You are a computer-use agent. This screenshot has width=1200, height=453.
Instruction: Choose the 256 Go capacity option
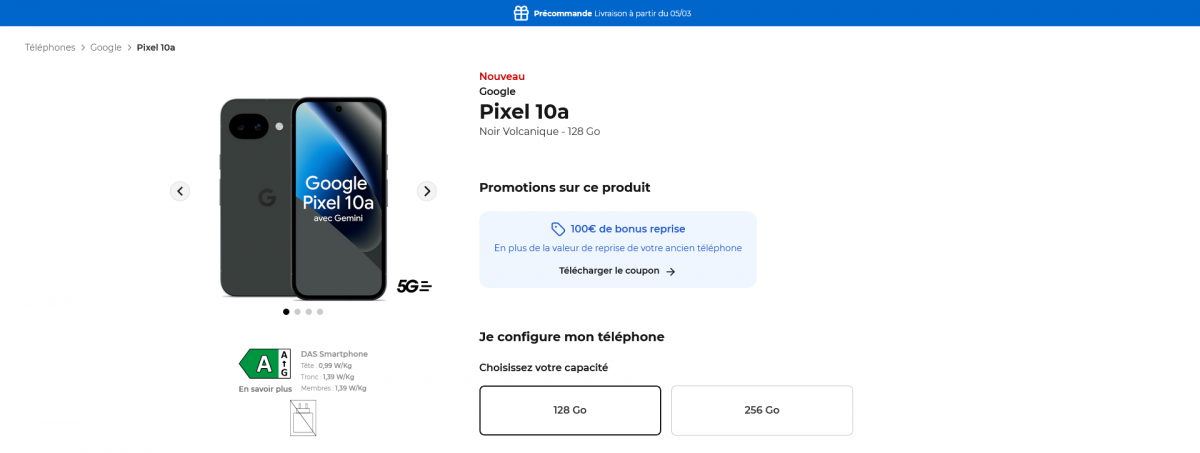pos(762,410)
